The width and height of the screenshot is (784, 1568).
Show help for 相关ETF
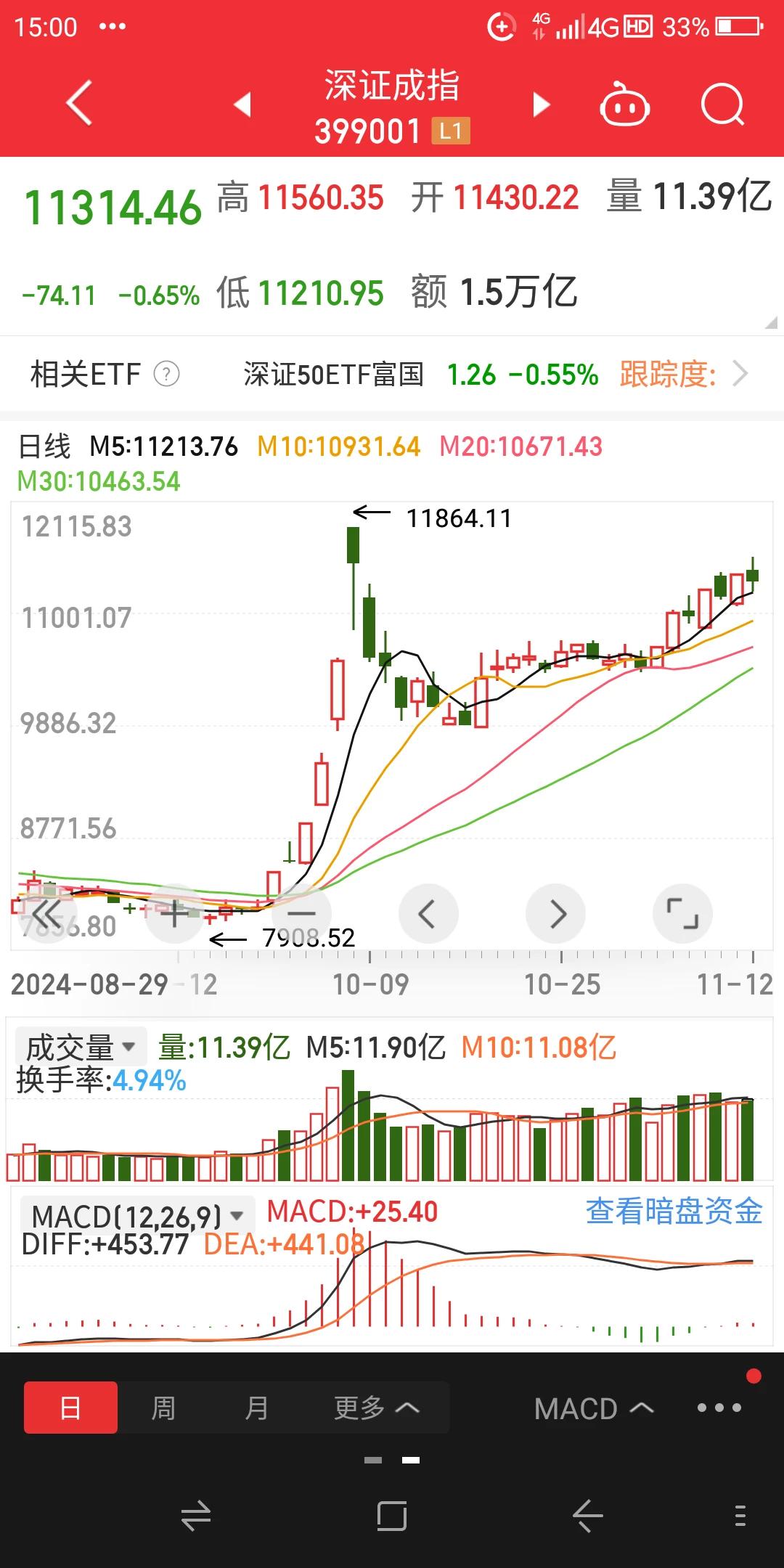click(x=166, y=375)
